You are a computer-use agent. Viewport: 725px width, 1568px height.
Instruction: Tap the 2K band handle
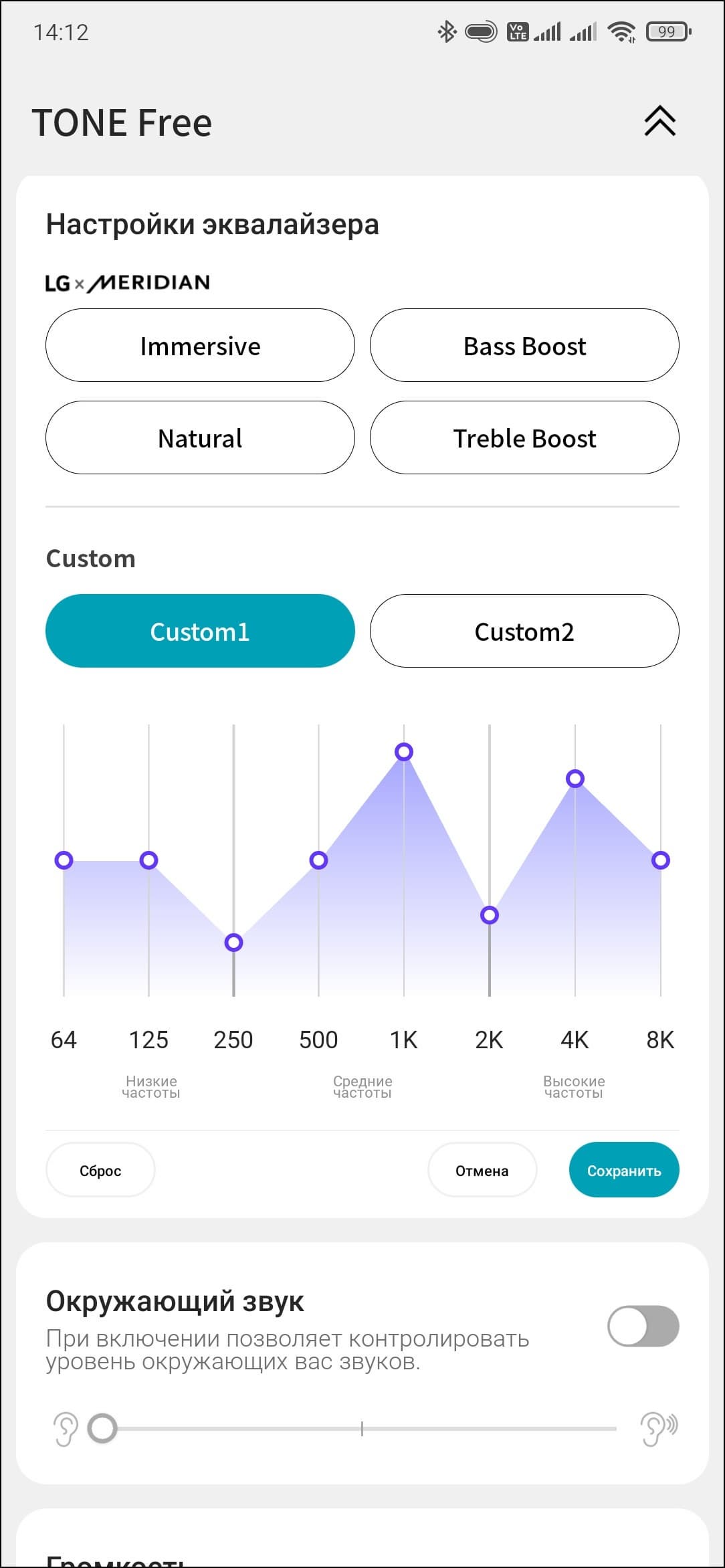[490, 915]
